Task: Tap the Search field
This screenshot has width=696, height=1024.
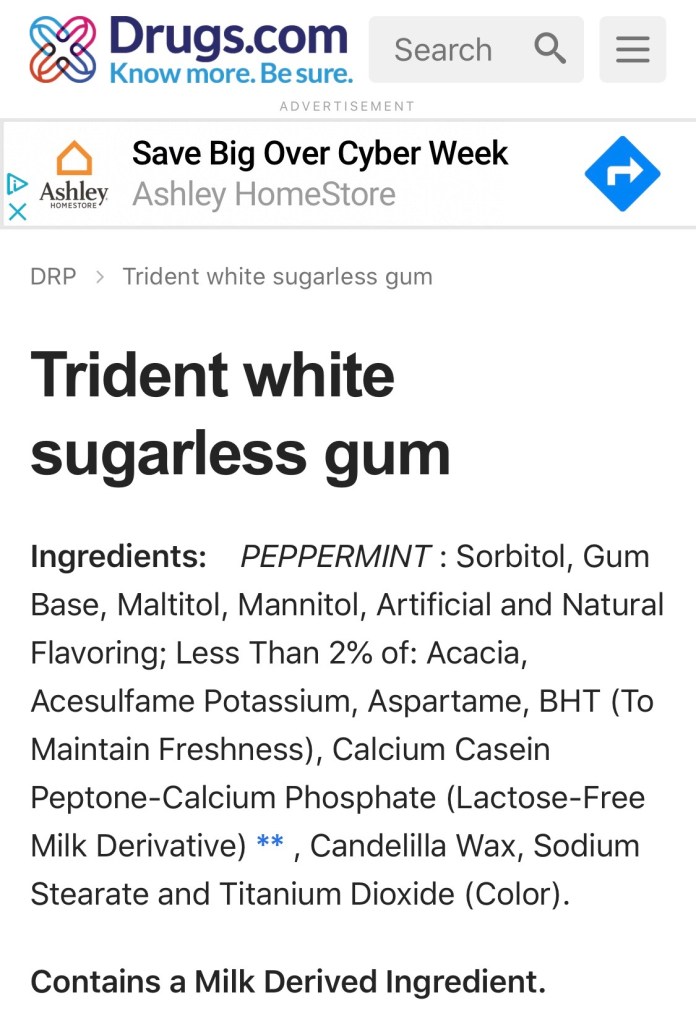Action: [460, 49]
